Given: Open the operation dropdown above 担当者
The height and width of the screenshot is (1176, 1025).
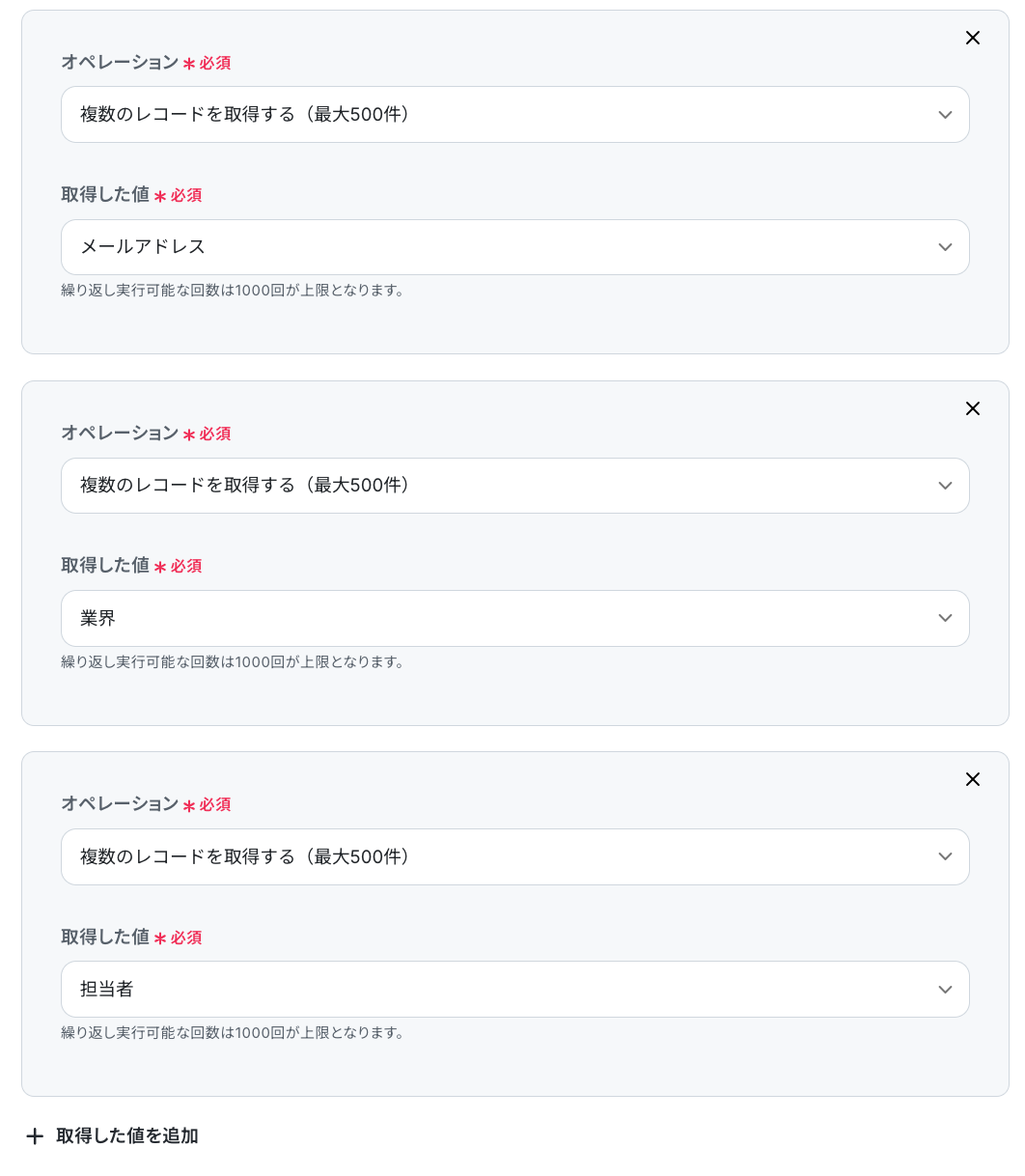Looking at the screenshot, I should pos(514,856).
